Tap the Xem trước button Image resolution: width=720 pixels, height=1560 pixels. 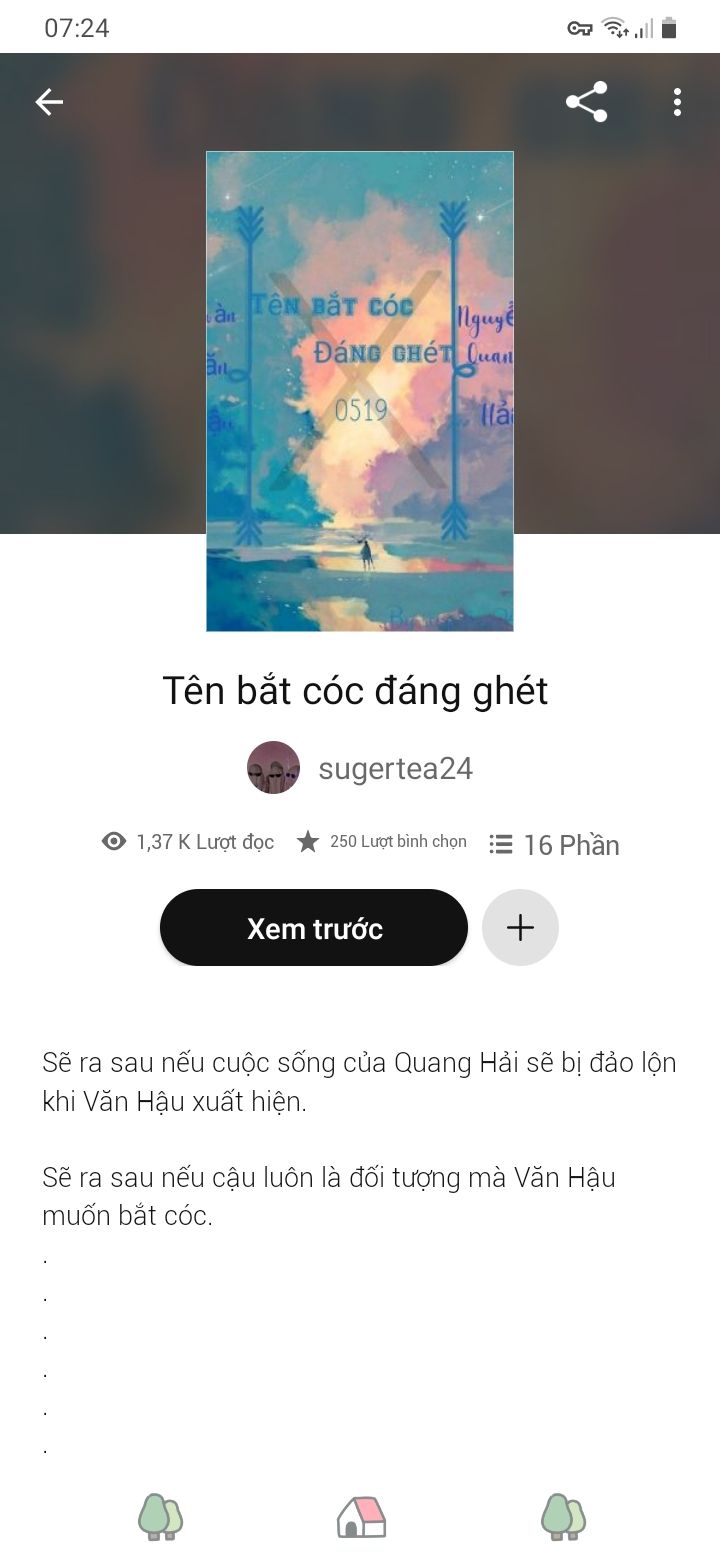coord(314,928)
